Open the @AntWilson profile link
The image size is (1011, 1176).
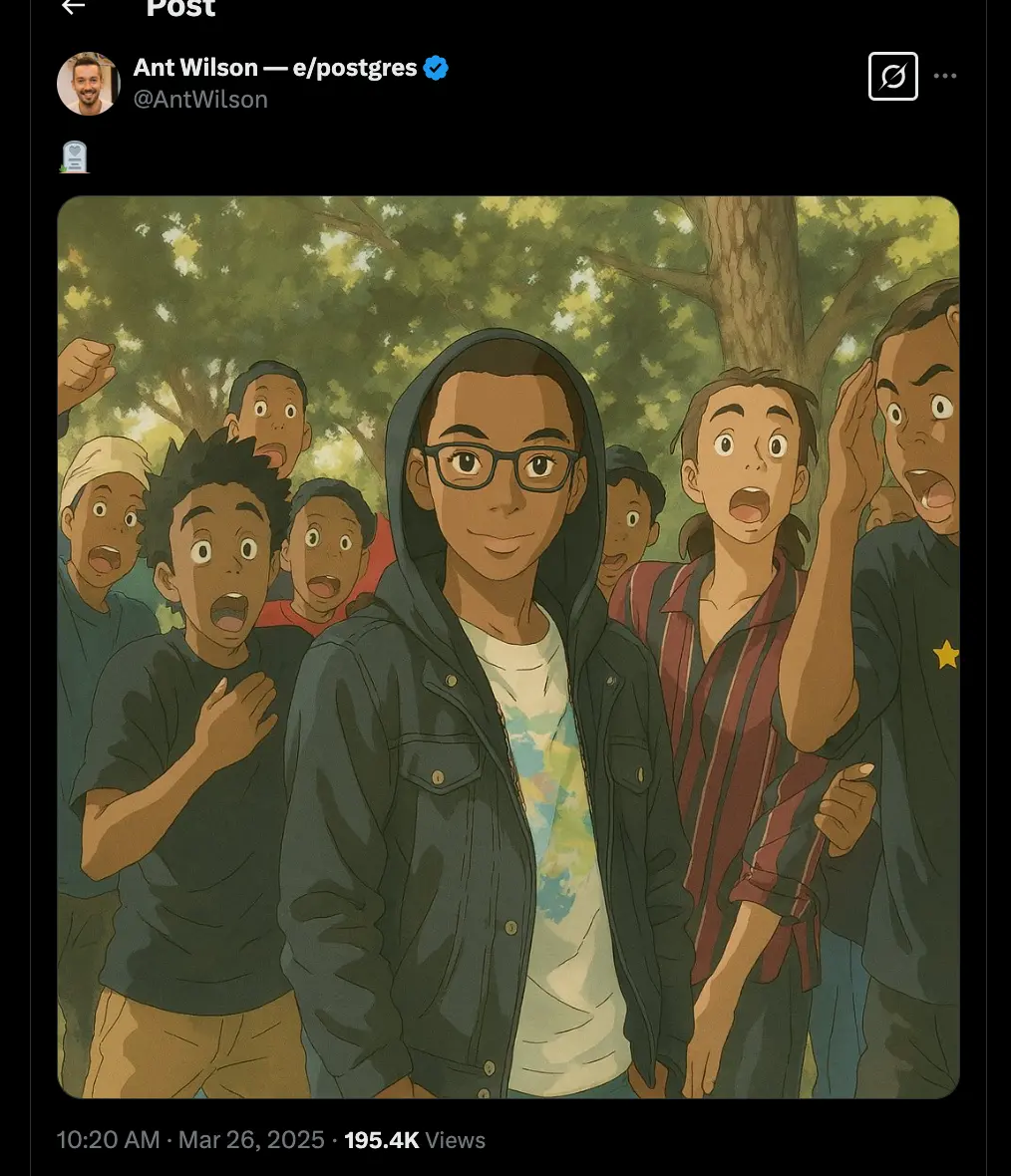[x=200, y=100]
